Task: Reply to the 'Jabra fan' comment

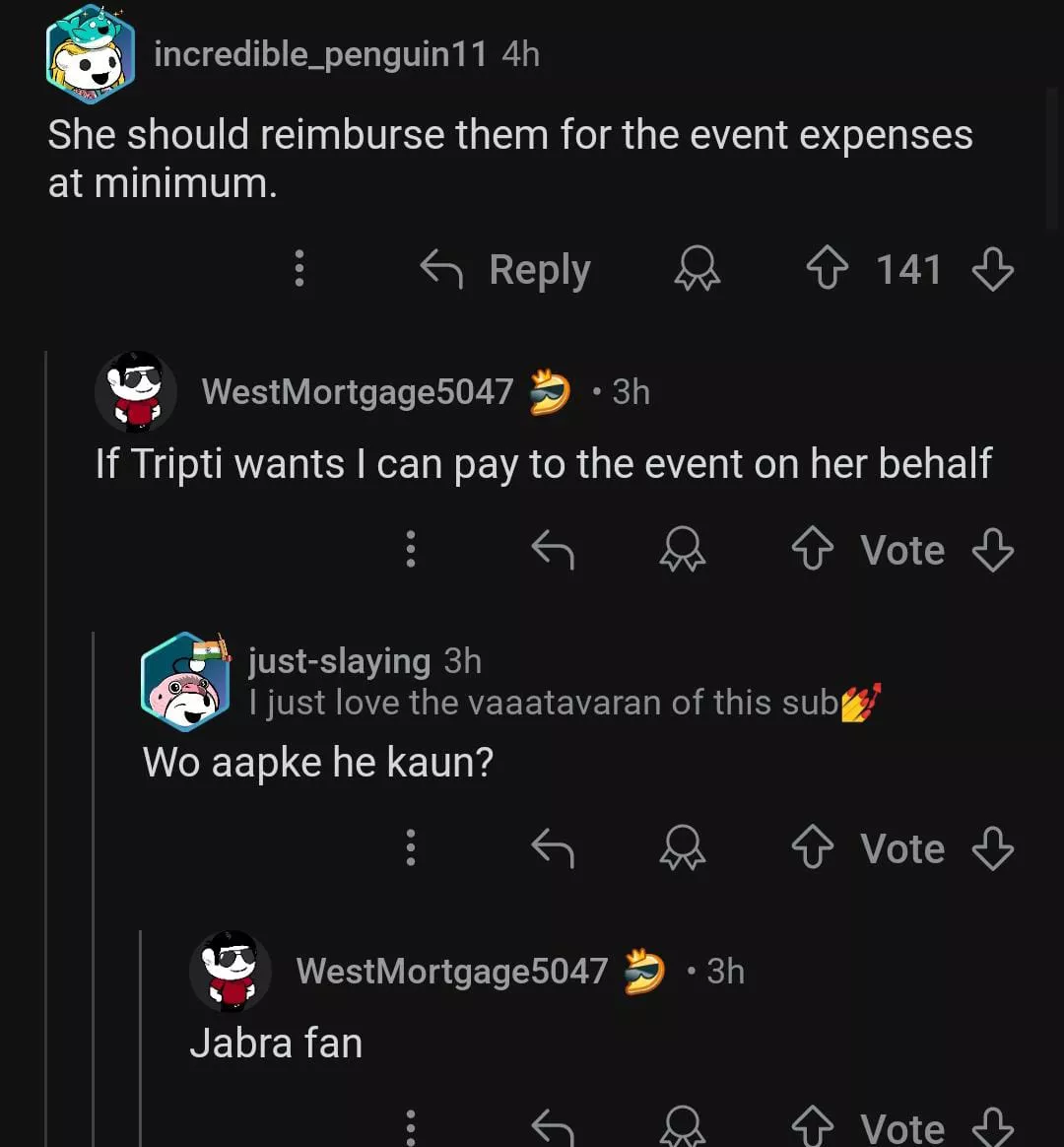Action: pos(552,1126)
